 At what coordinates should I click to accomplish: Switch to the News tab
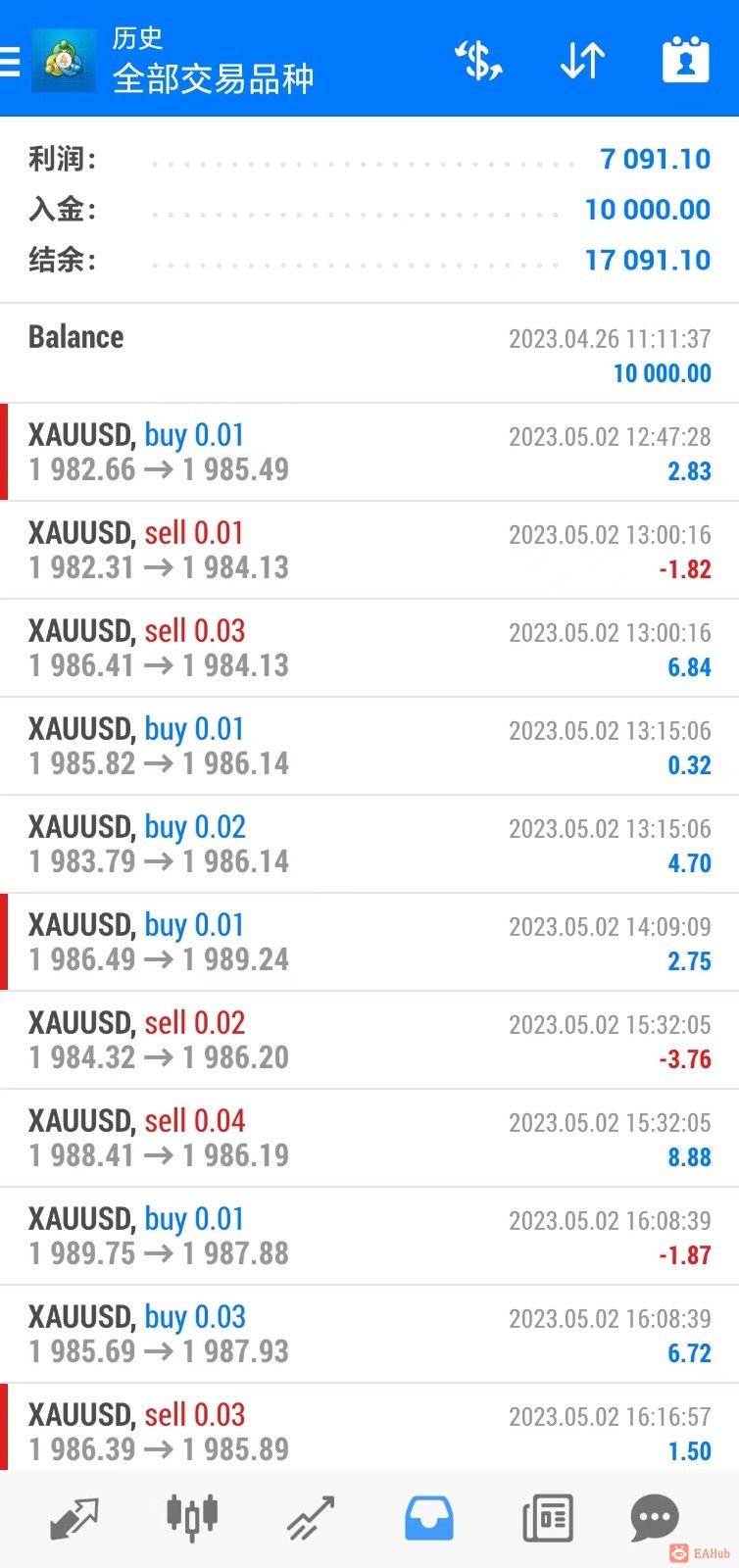point(547,1519)
